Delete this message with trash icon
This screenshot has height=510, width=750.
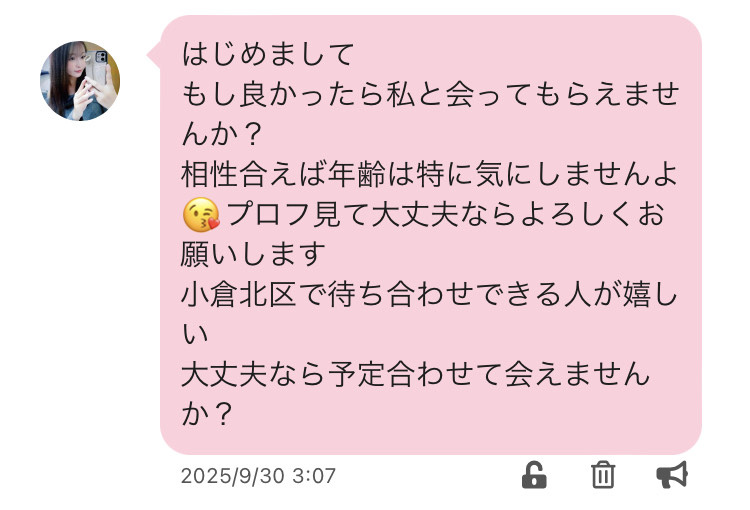coord(603,475)
